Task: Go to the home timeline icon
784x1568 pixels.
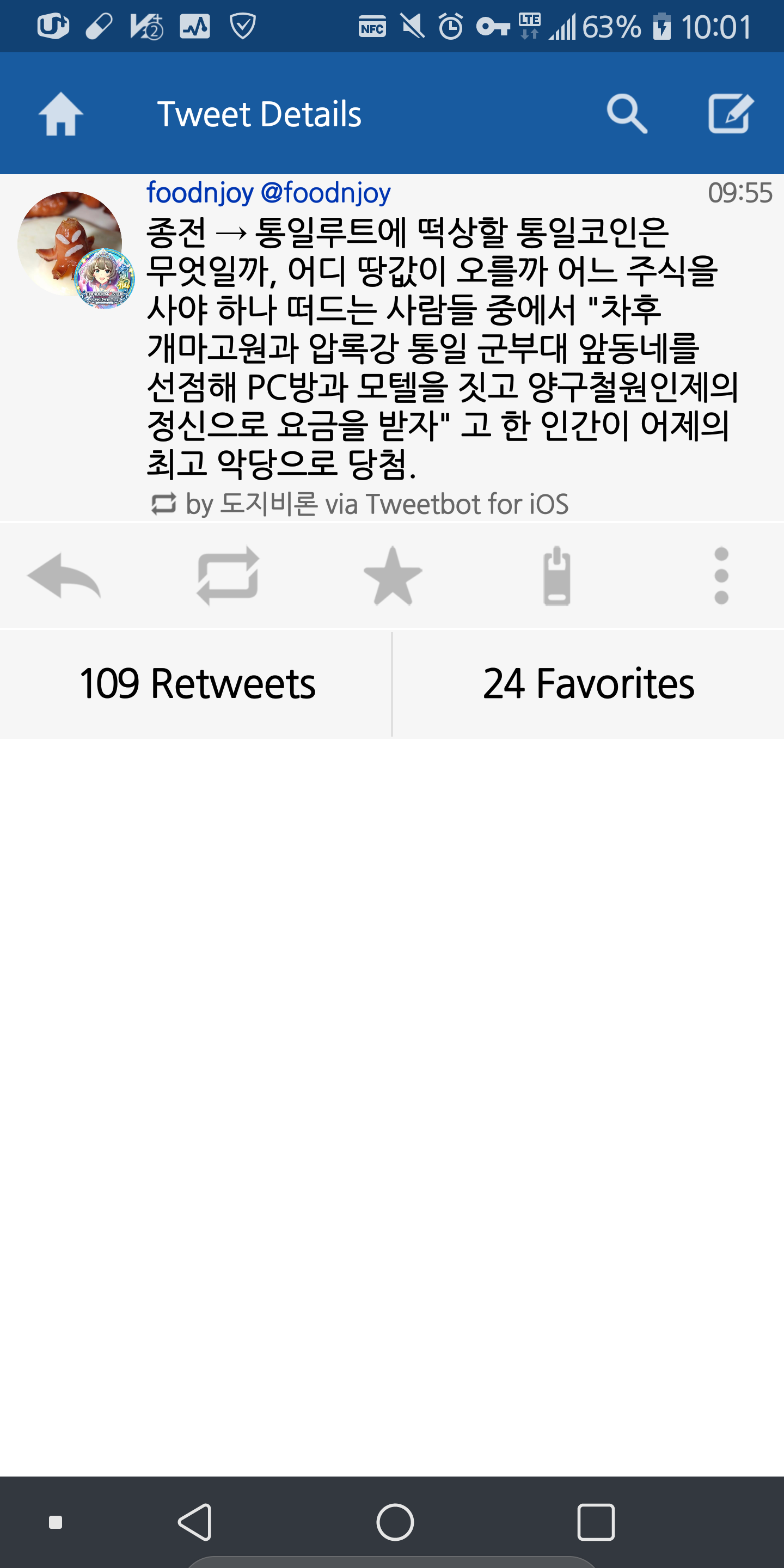Action: pos(61,114)
